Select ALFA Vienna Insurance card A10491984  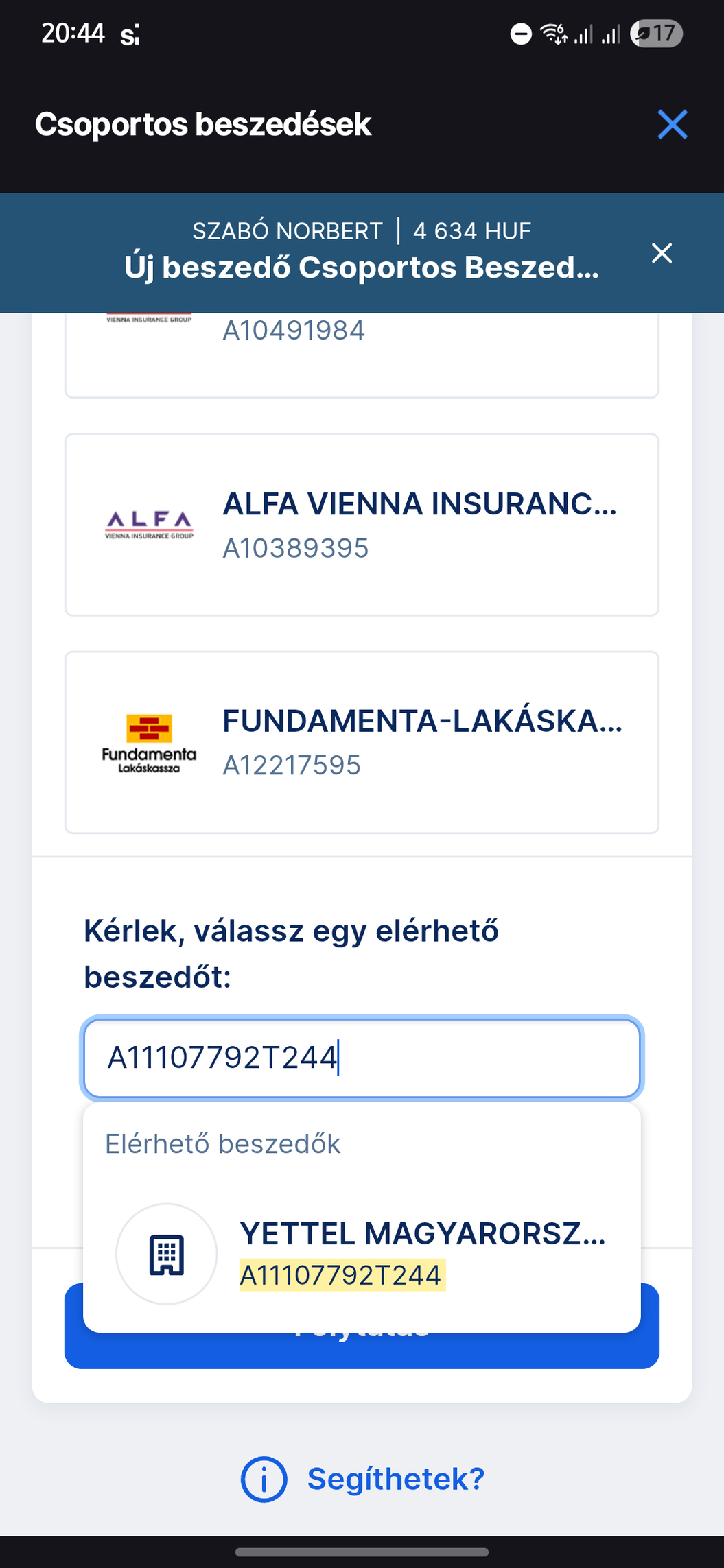coord(362,355)
